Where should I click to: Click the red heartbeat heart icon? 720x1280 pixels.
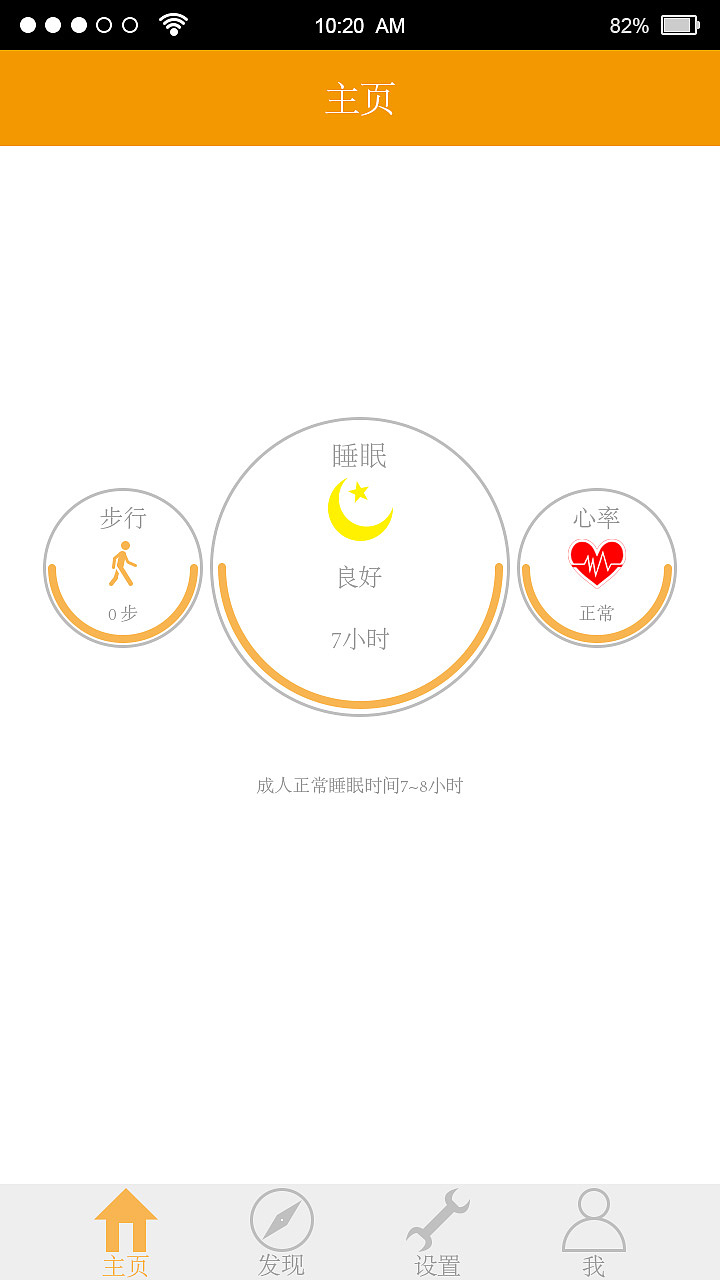click(596, 562)
